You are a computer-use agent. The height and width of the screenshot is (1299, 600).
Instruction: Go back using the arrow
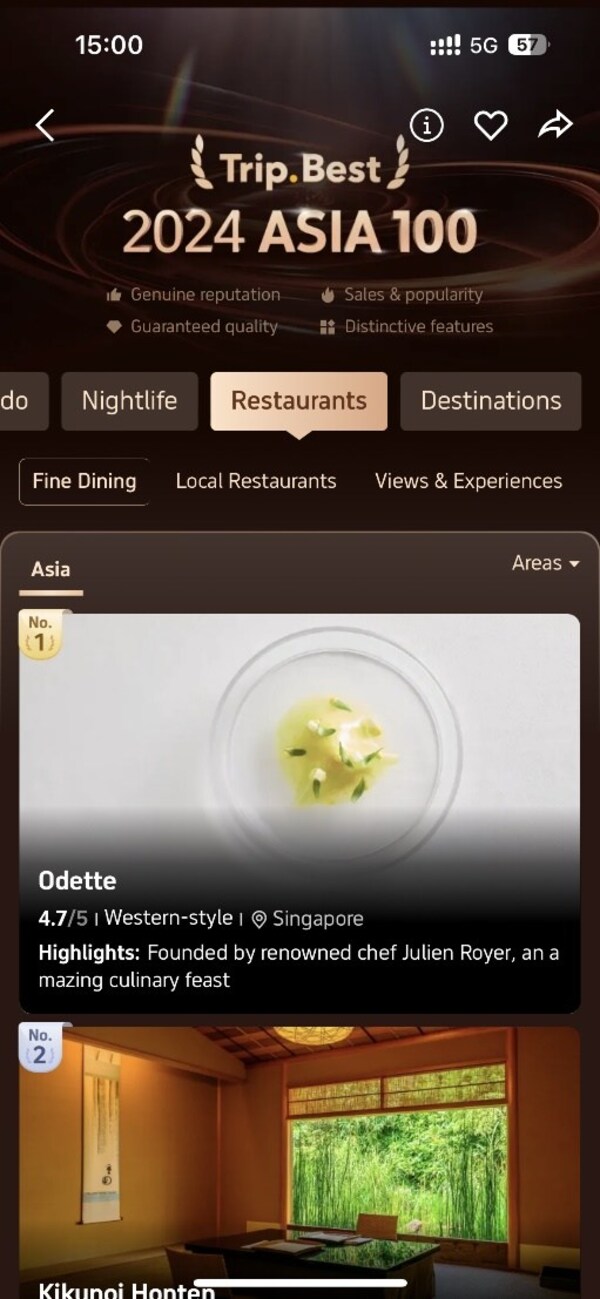tap(45, 125)
